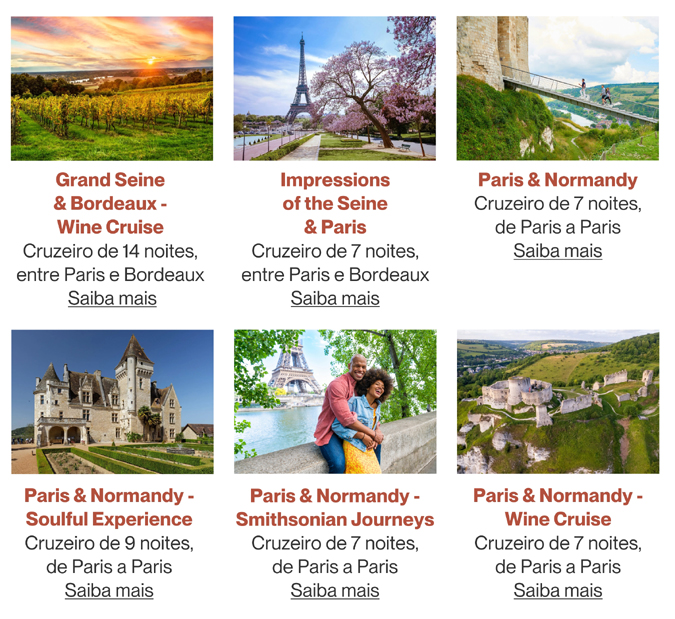Open Saiba mais for Smithsonian Journeys cruise
Screen dimensions: 675x619
335,590
